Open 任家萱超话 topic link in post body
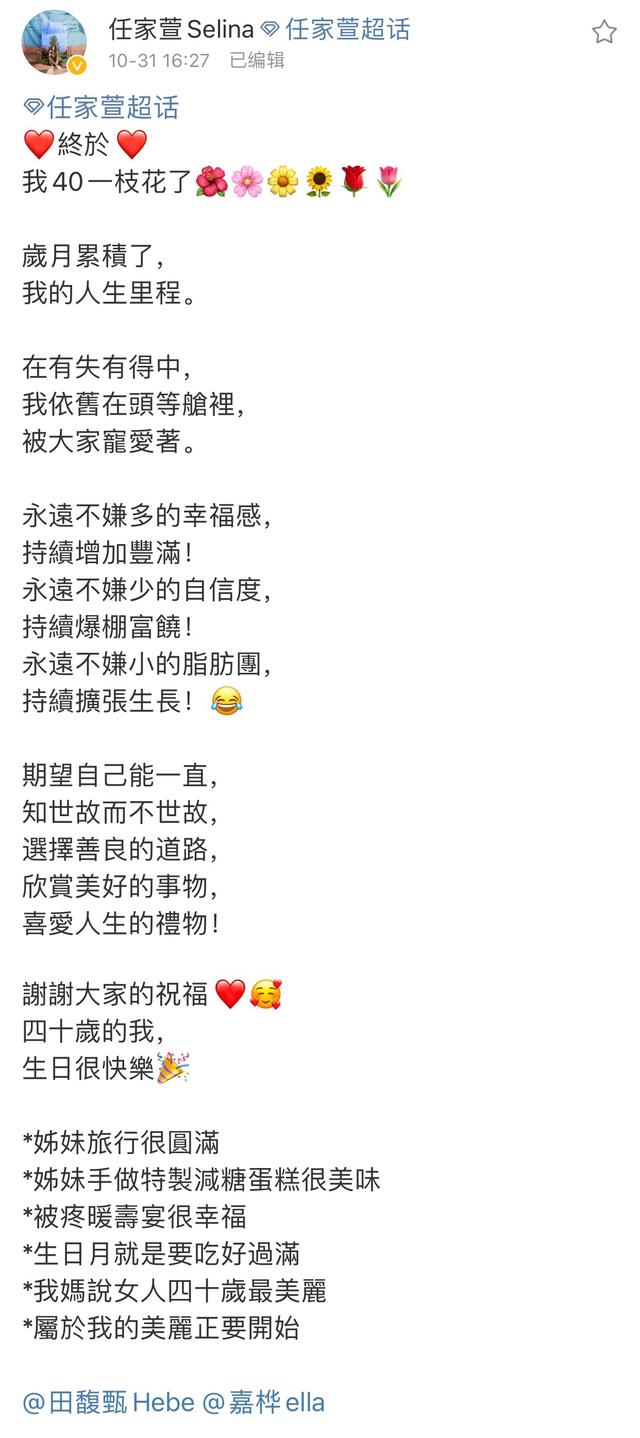This screenshot has height=1438, width=640. [101, 108]
